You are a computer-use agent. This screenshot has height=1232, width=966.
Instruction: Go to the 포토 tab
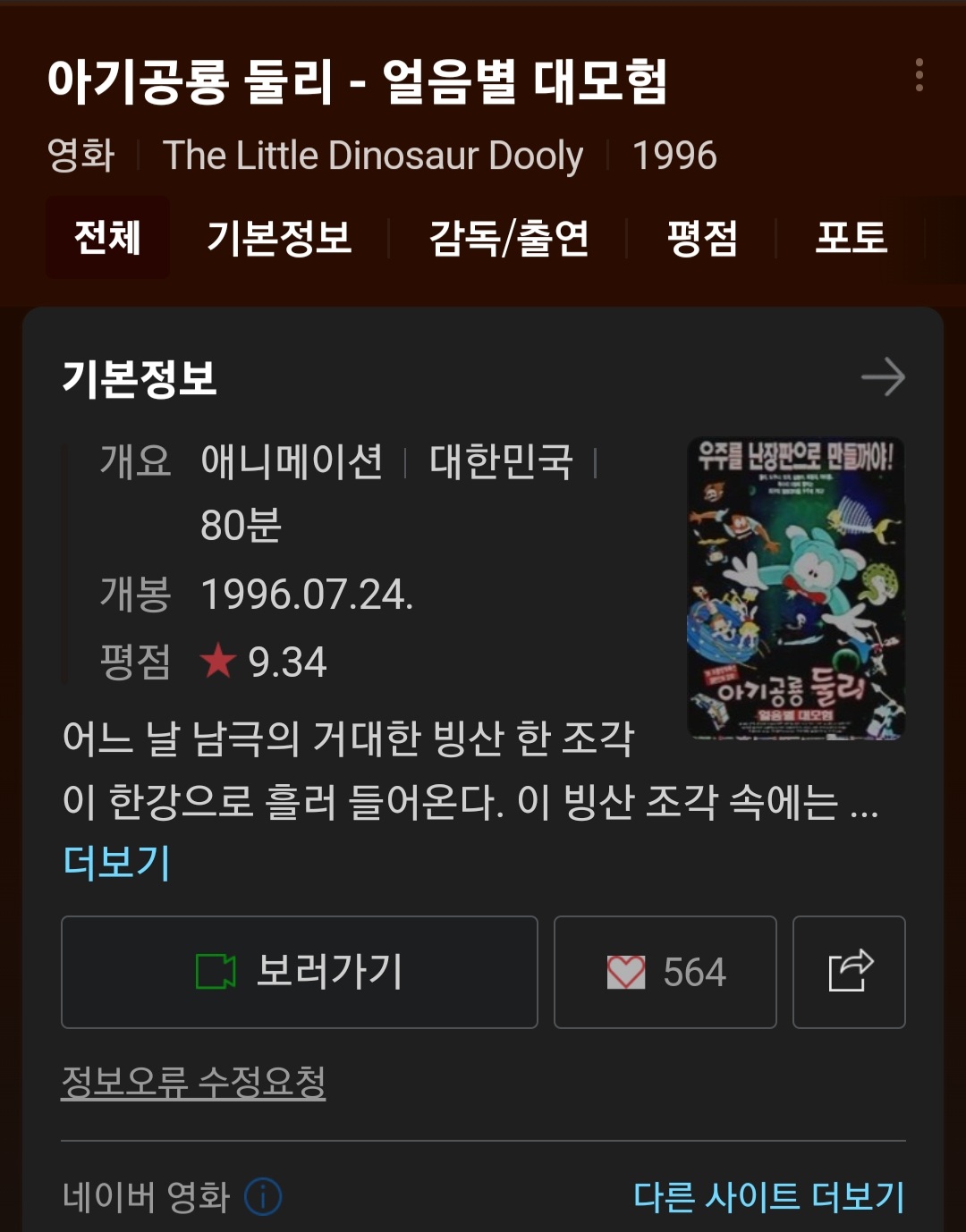tap(851, 238)
